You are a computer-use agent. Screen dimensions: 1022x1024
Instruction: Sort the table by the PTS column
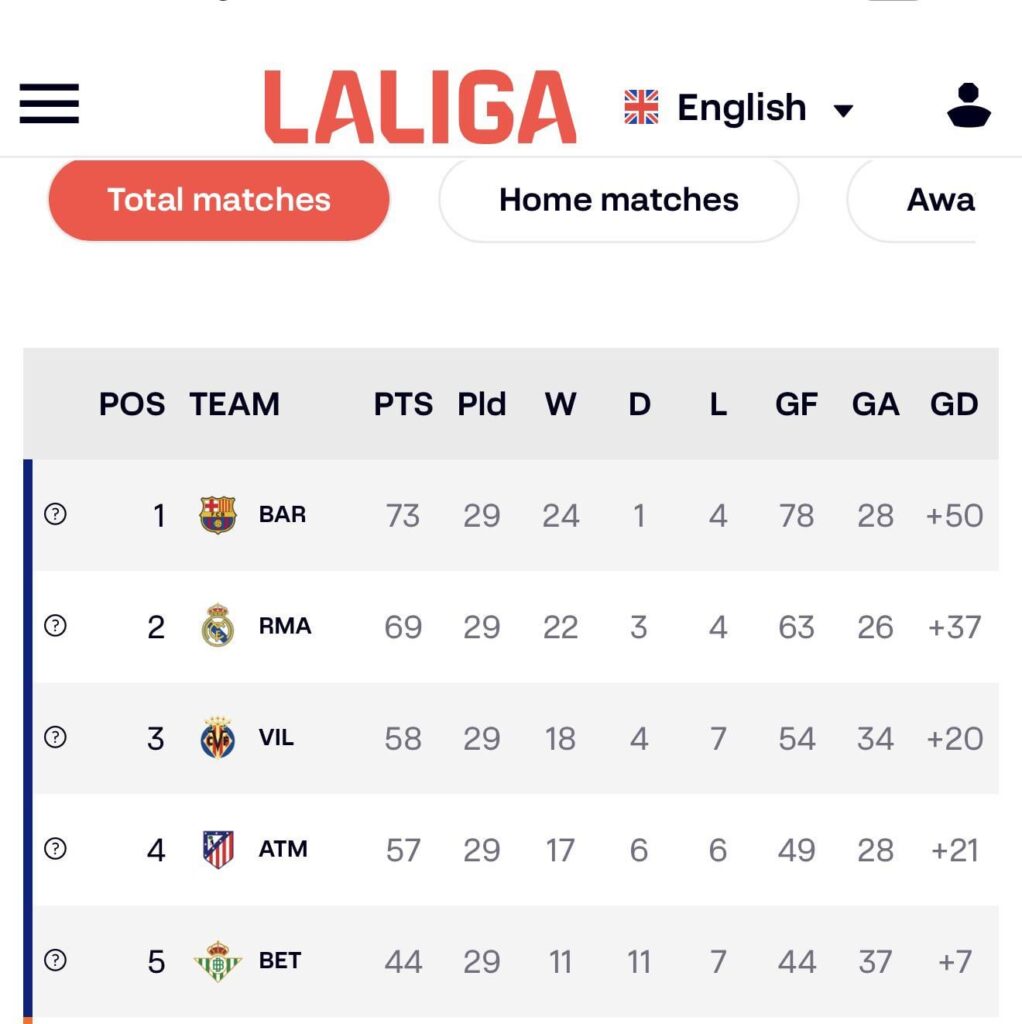[403, 404]
